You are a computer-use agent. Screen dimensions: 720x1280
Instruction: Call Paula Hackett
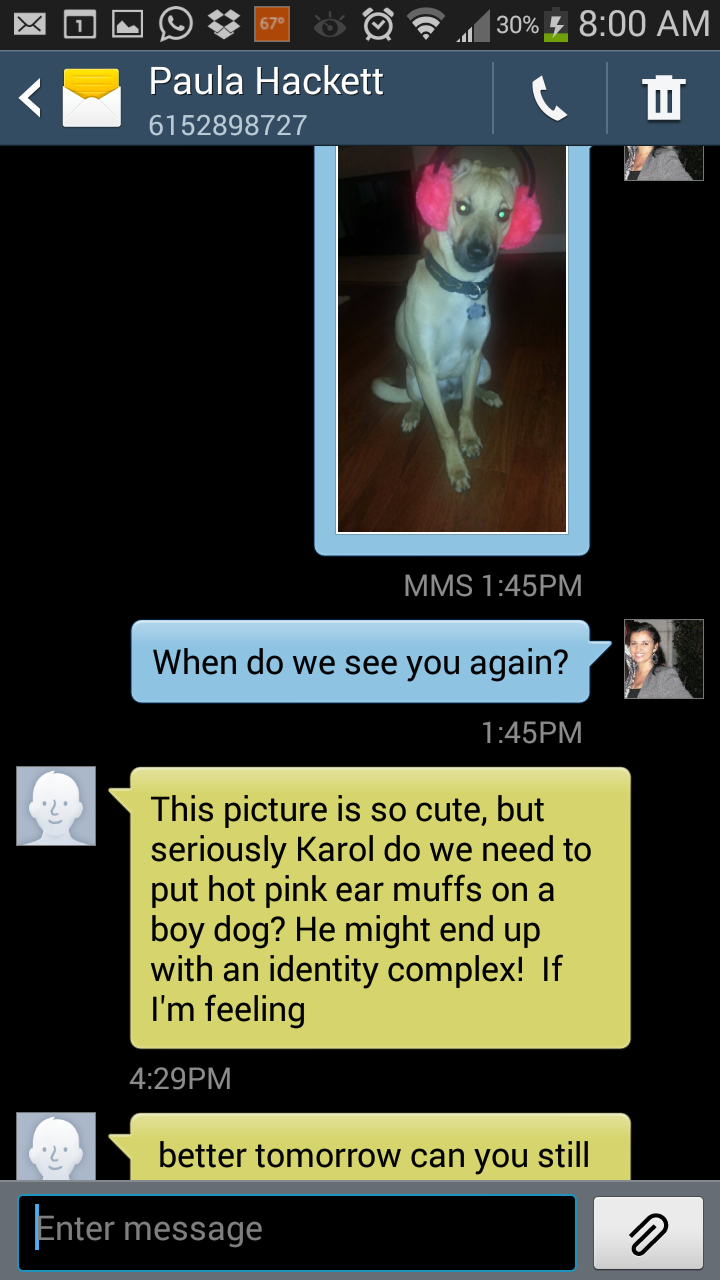(549, 99)
